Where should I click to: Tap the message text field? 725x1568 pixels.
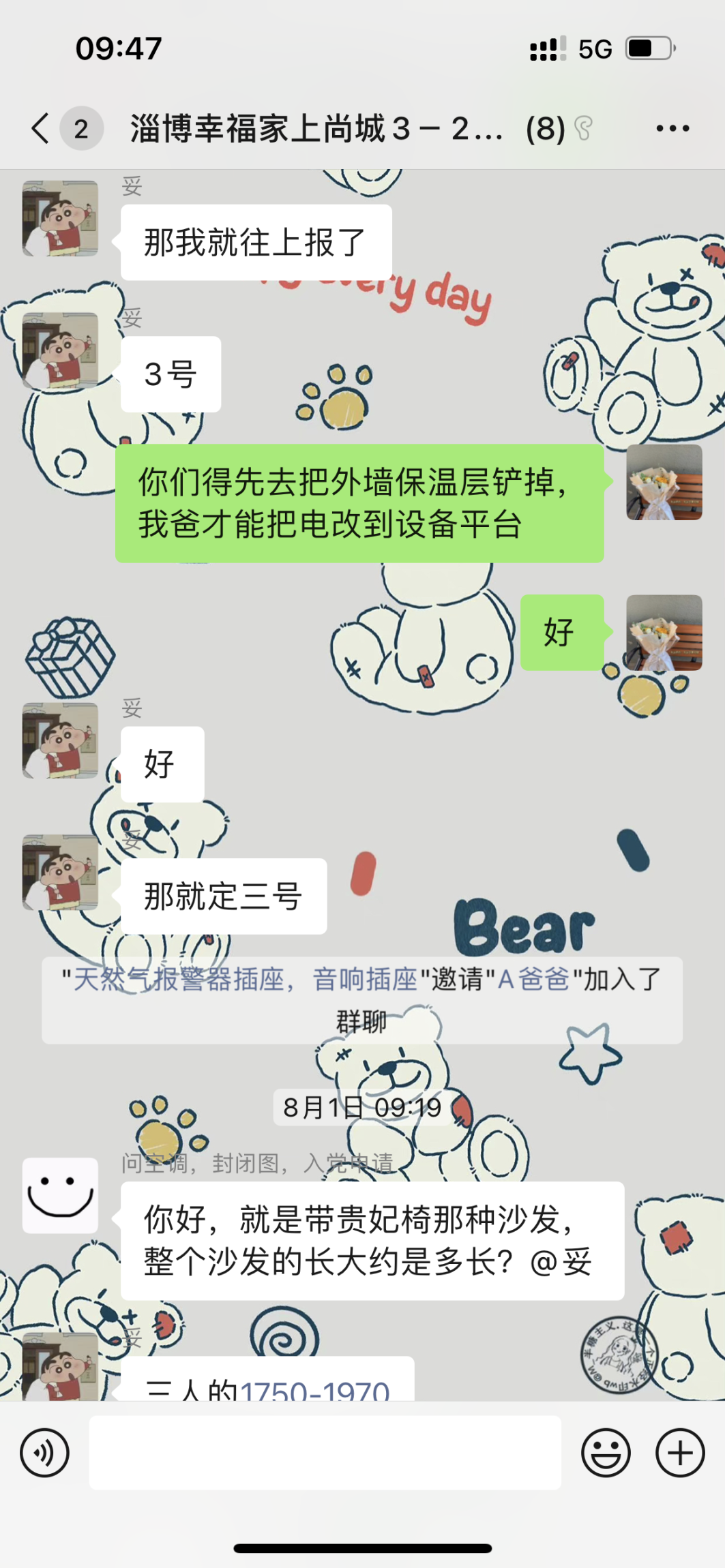(325, 1453)
